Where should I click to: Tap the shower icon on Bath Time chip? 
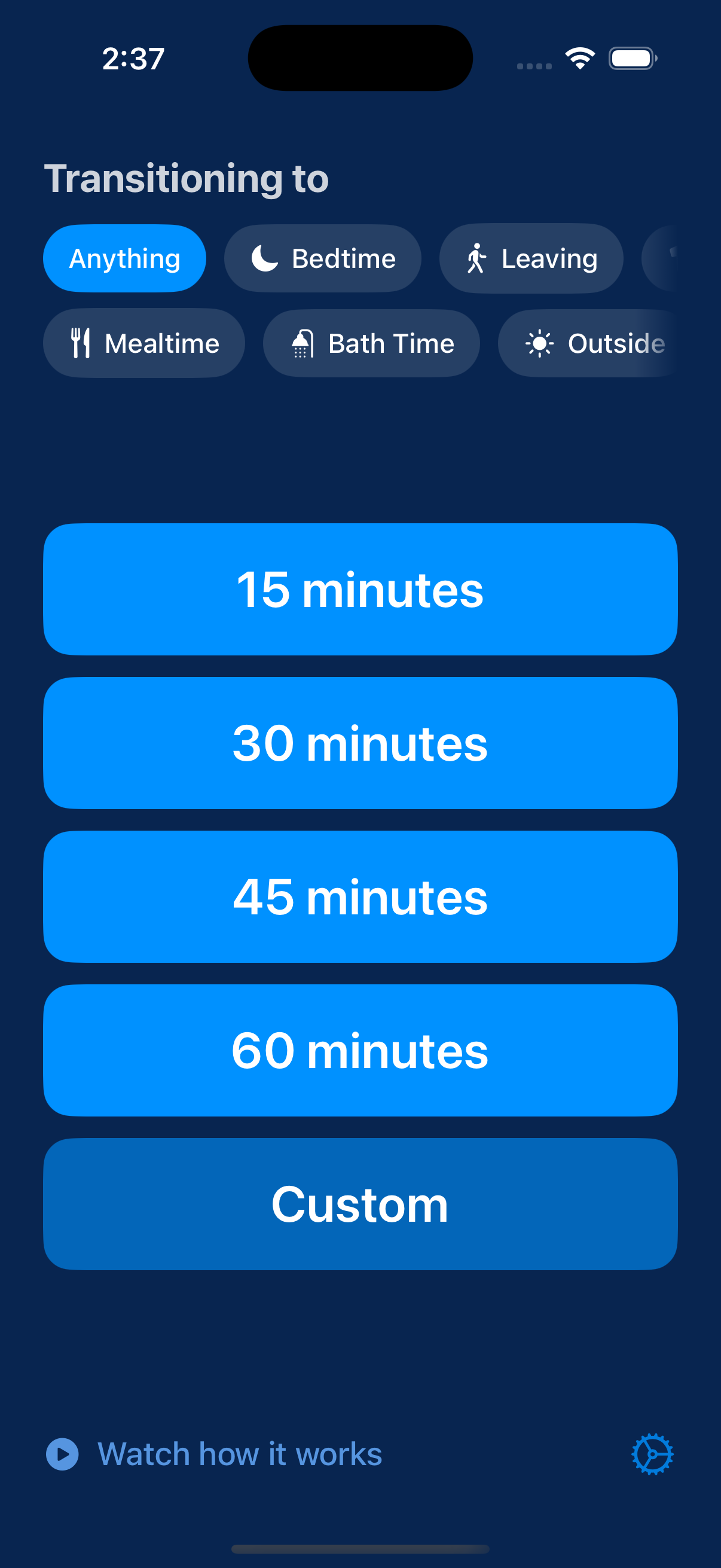click(x=303, y=343)
